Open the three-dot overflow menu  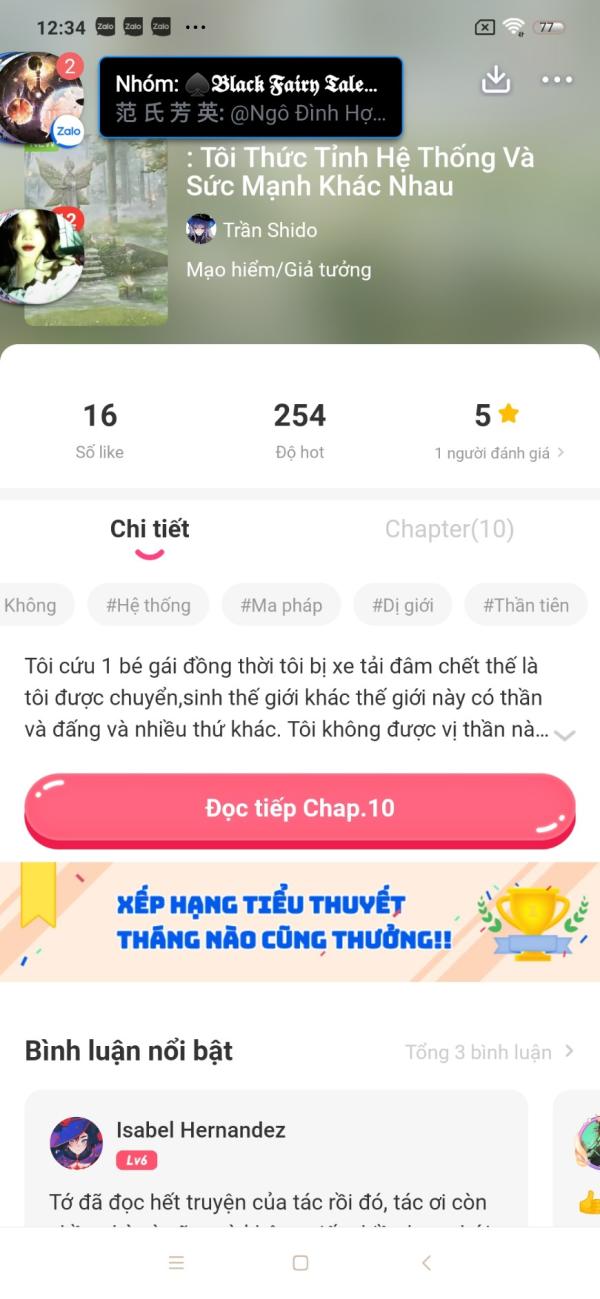[557, 80]
